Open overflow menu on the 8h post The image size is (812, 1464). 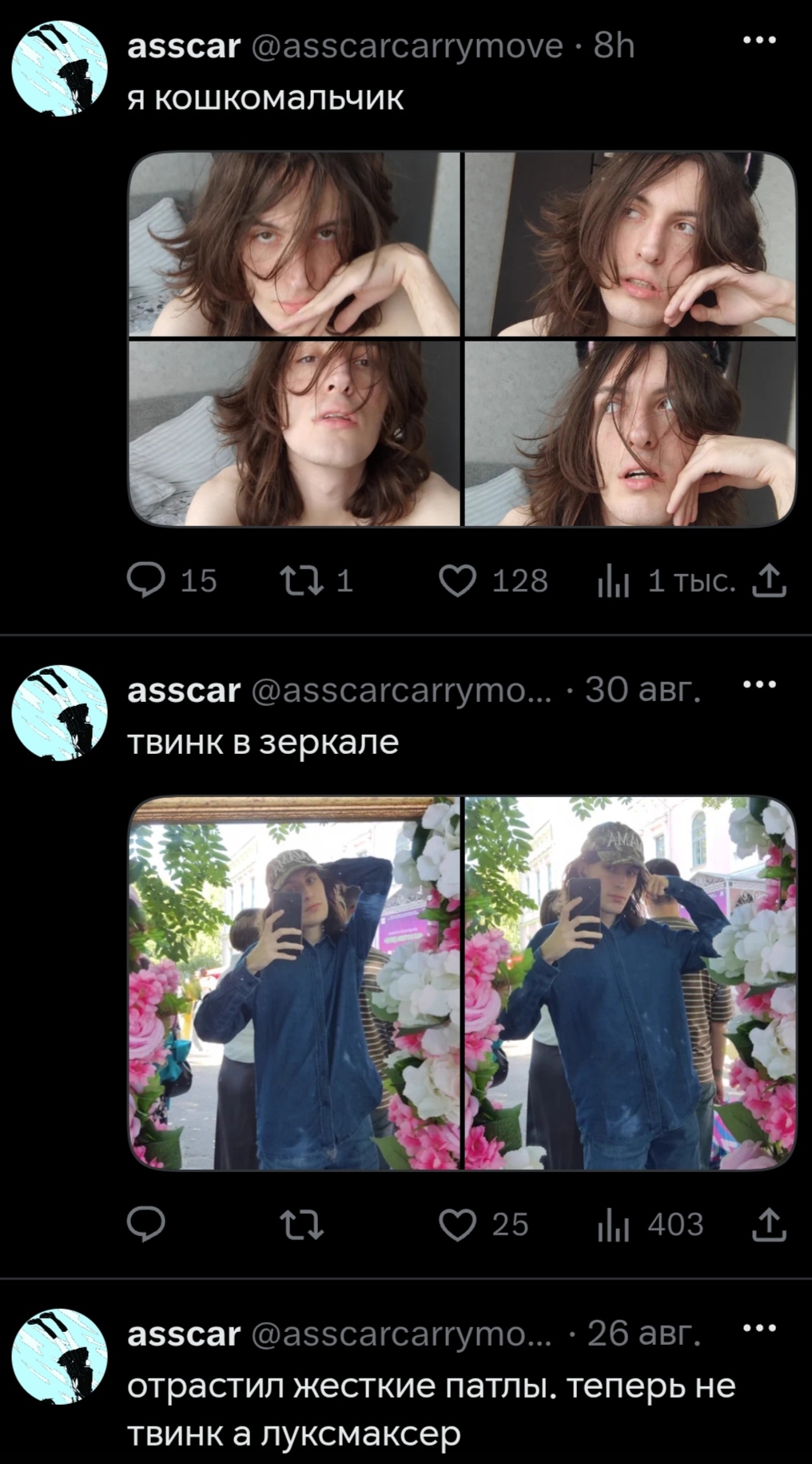[x=759, y=40]
